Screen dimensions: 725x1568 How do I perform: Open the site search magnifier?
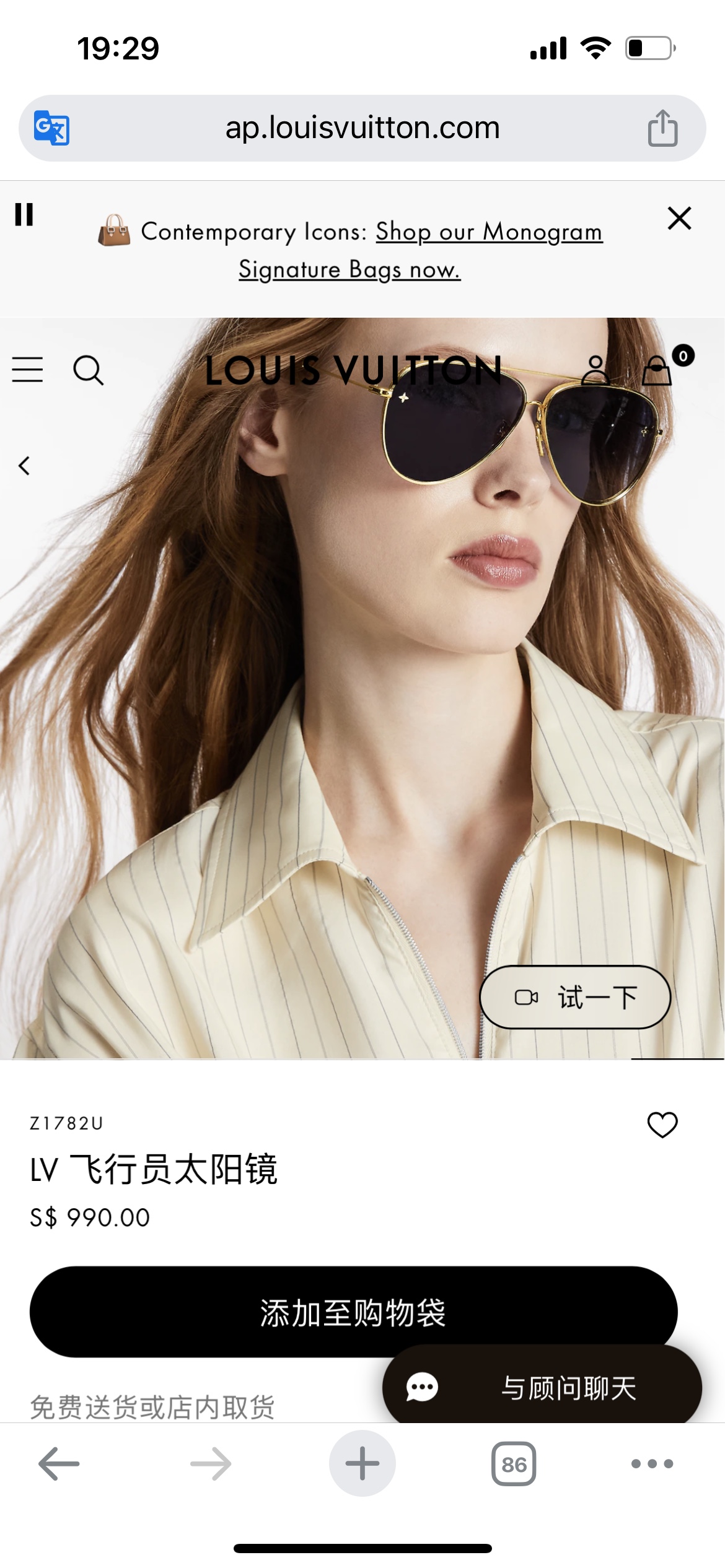88,370
